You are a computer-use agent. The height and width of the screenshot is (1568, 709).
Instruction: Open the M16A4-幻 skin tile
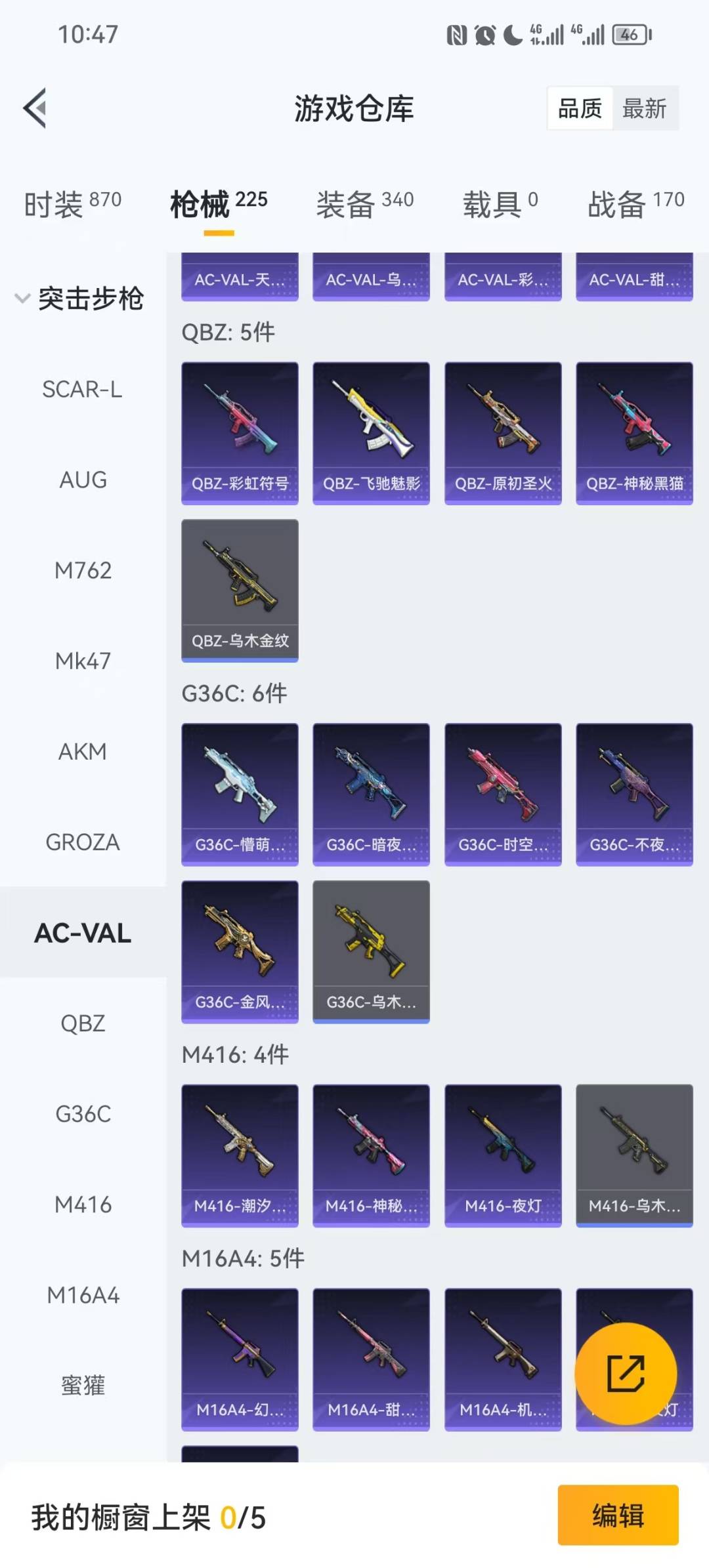(x=240, y=1358)
